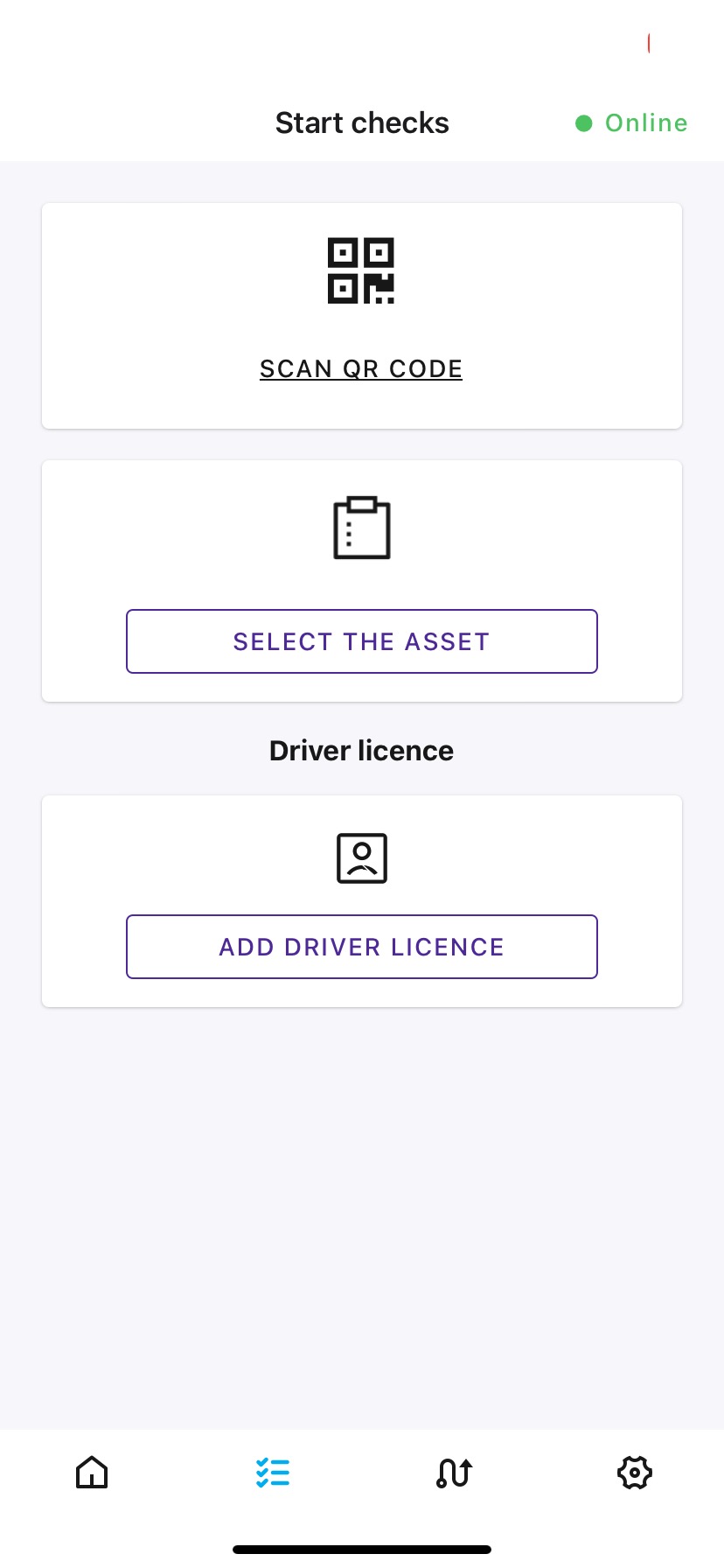This screenshot has width=724, height=1568.
Task: Open the checklist tab
Action: [273, 1473]
